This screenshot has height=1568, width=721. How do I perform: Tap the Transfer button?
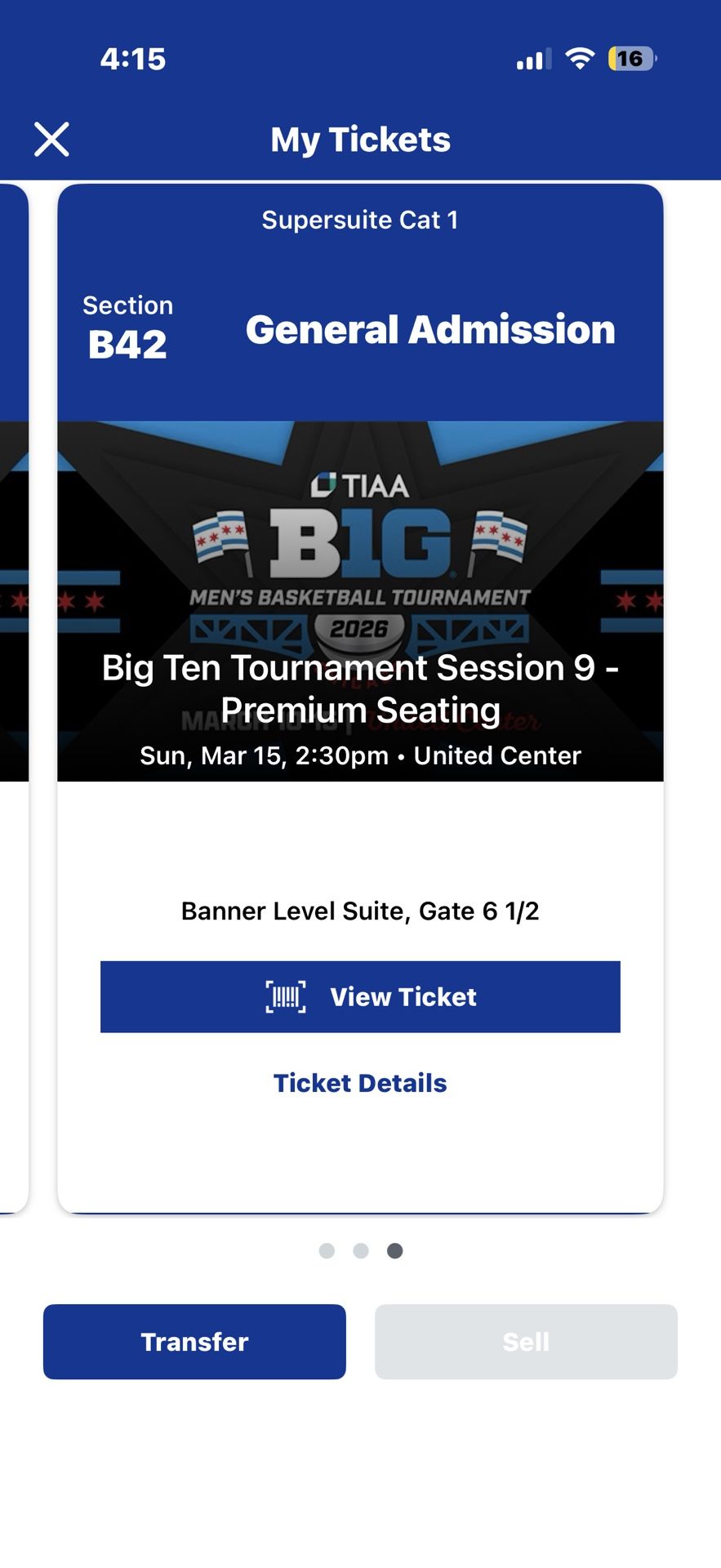point(194,1342)
